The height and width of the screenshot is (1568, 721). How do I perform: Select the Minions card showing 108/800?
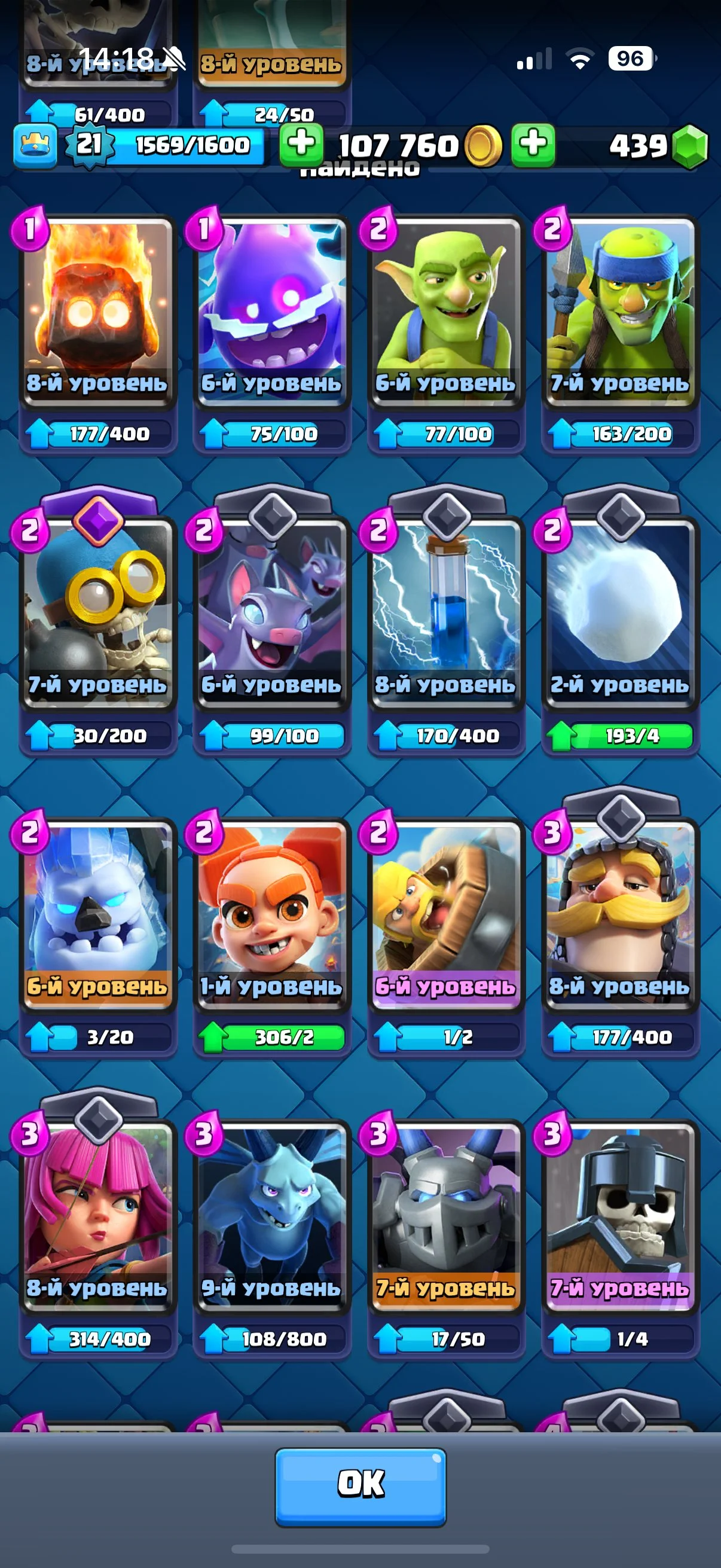click(x=271, y=1216)
